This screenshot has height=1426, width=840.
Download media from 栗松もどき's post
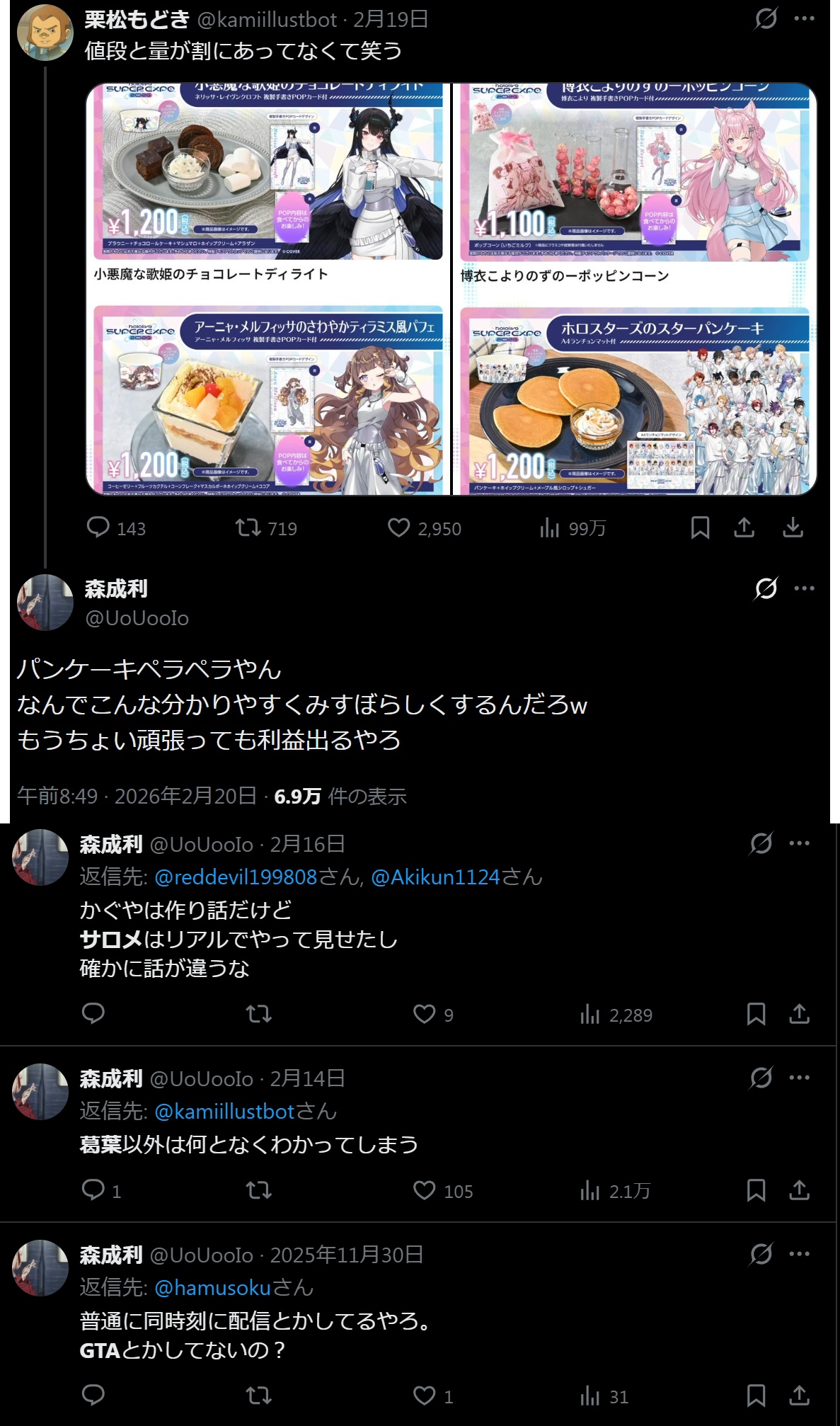[793, 527]
